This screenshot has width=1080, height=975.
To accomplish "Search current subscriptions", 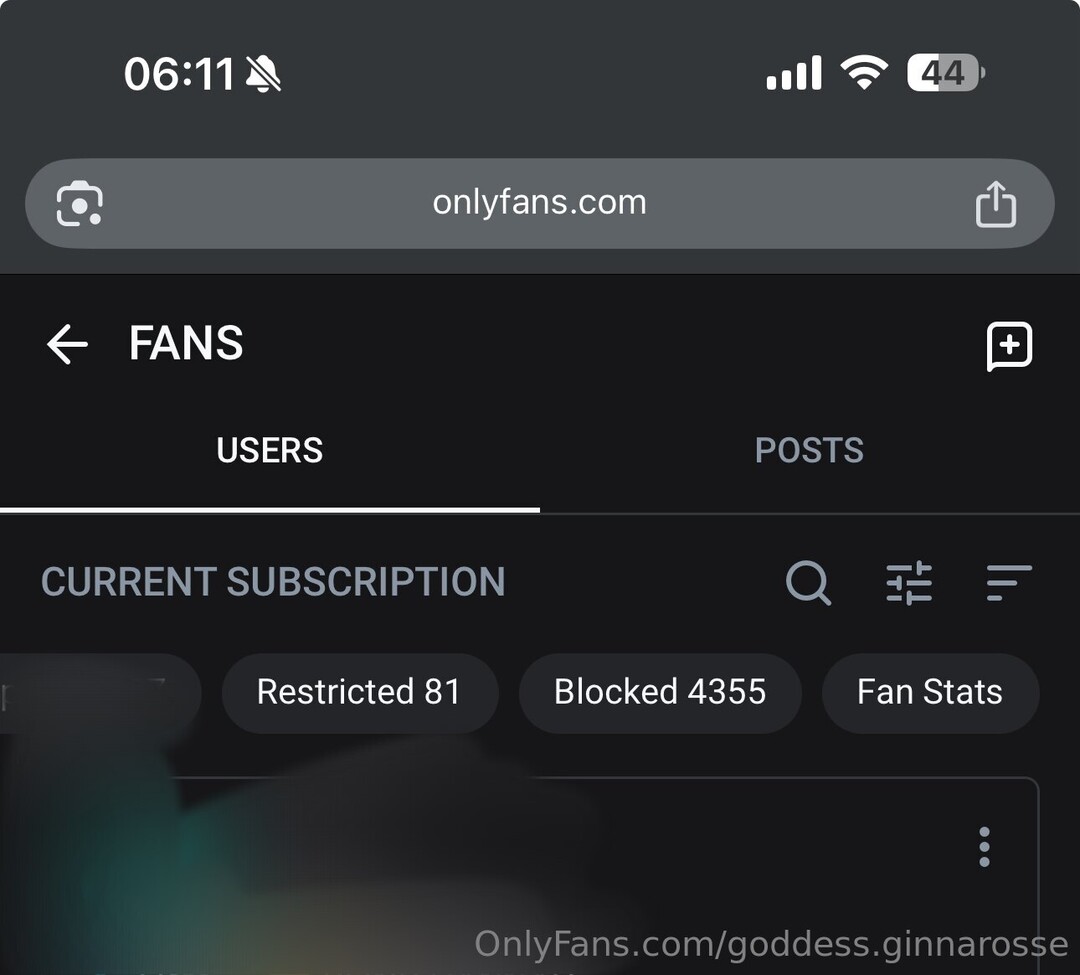I will pyautogui.click(x=808, y=582).
